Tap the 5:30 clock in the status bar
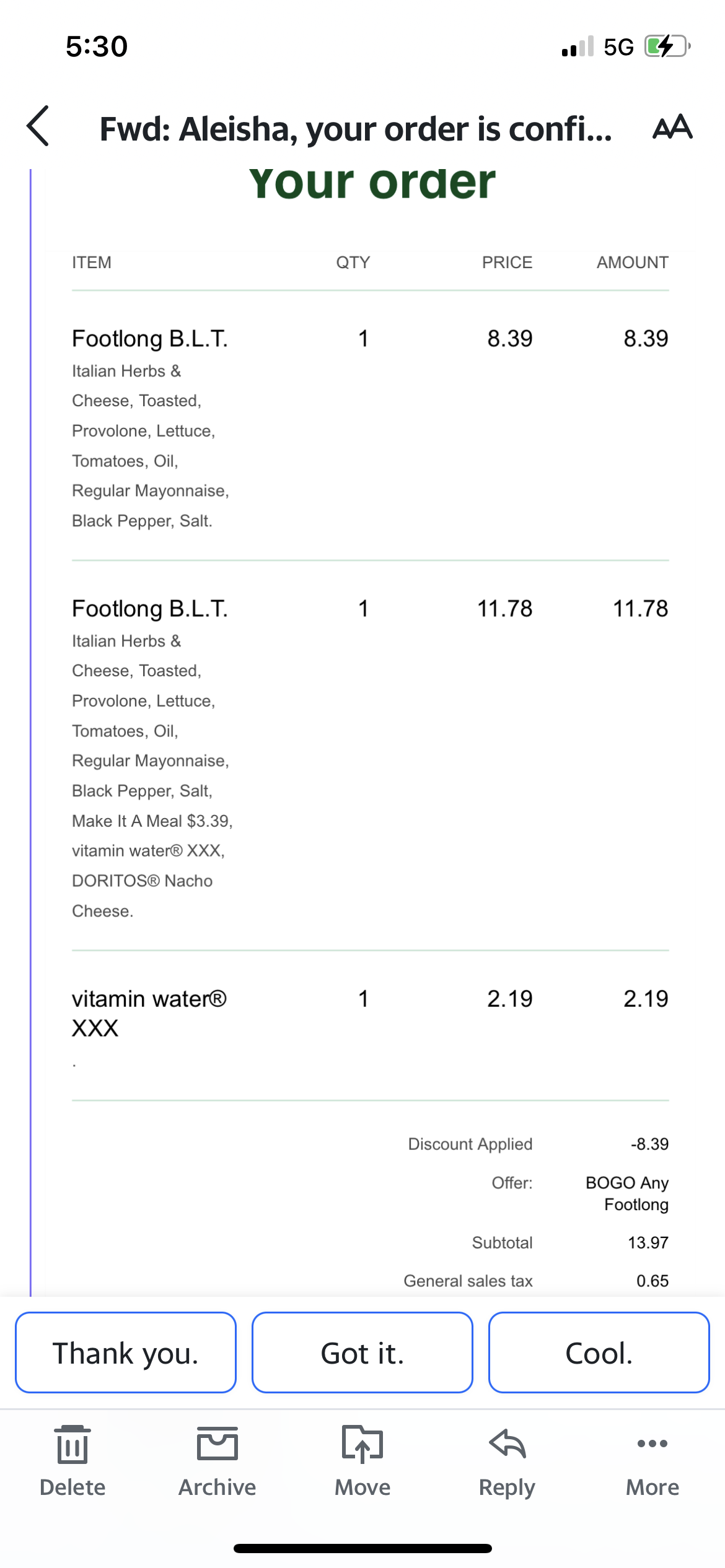This screenshot has width=725, height=1568. tap(96, 45)
